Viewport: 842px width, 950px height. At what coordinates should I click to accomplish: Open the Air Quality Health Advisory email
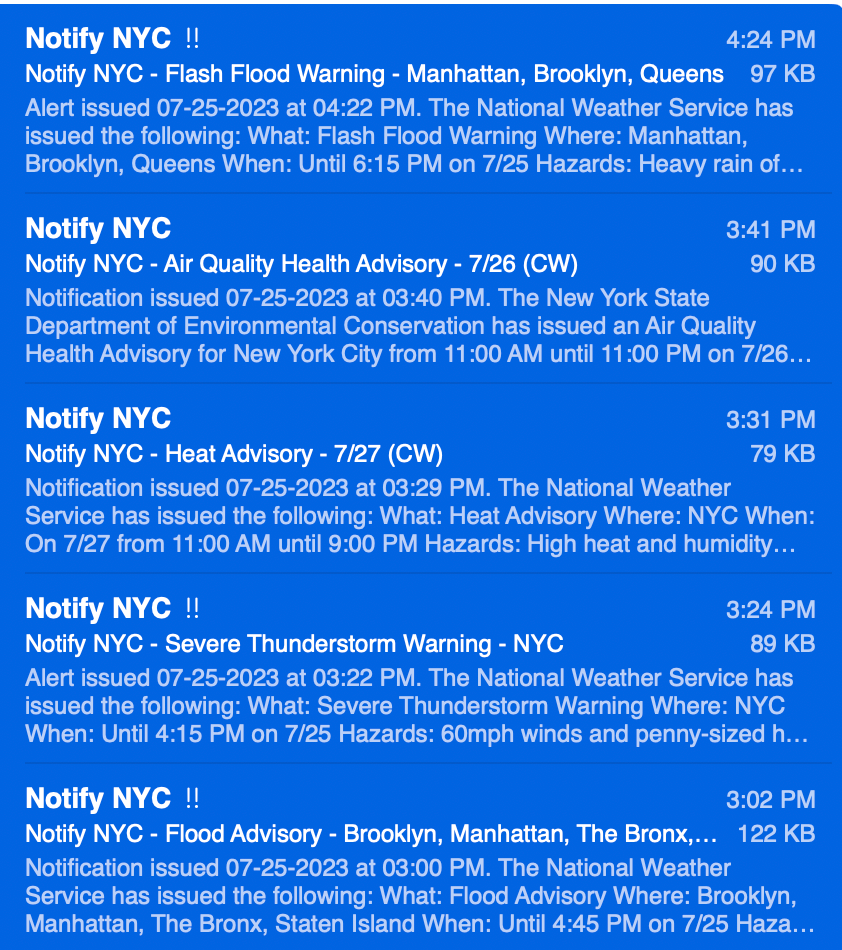(301, 264)
